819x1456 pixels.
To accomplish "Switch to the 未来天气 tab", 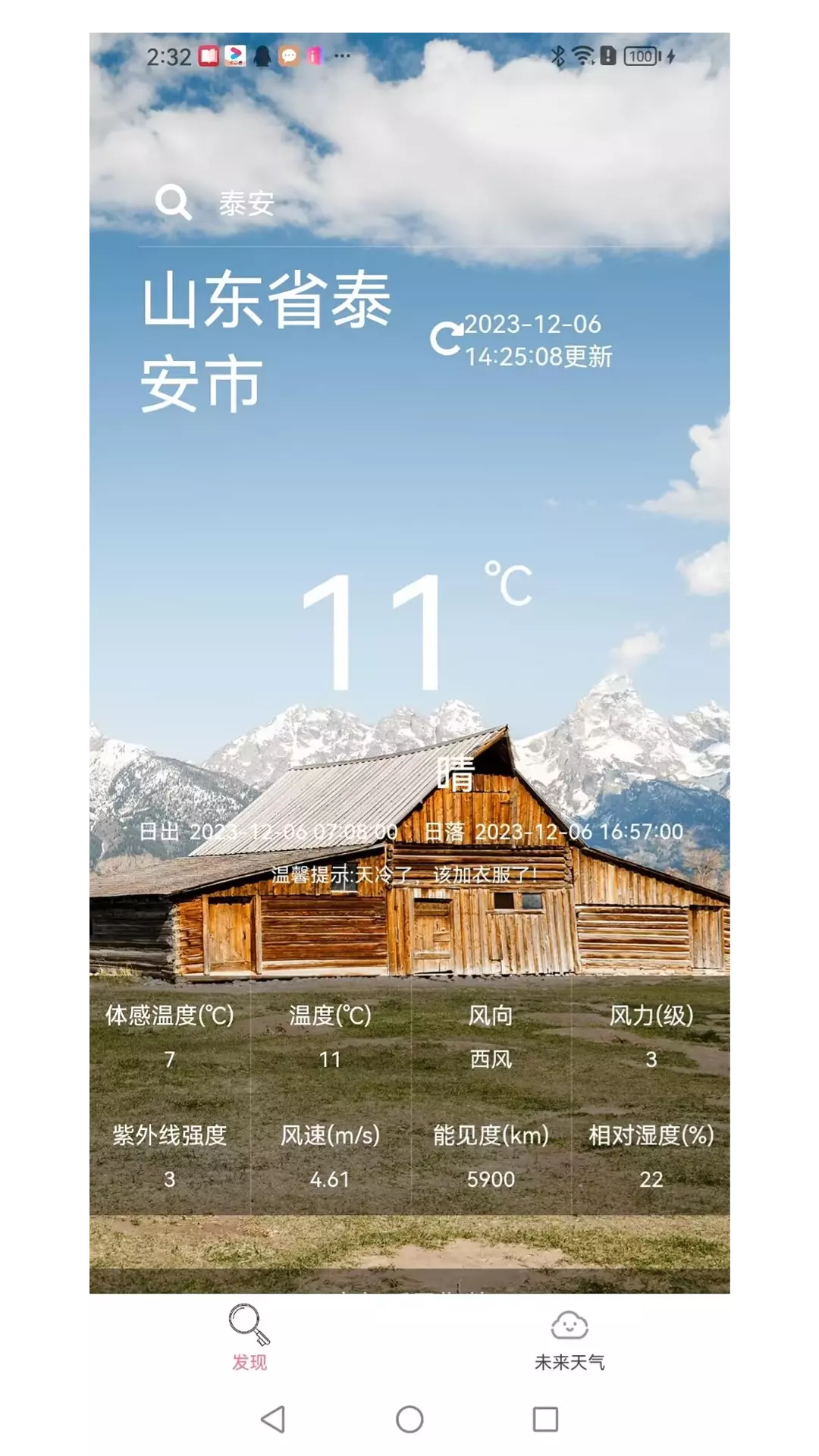I will click(x=570, y=1341).
